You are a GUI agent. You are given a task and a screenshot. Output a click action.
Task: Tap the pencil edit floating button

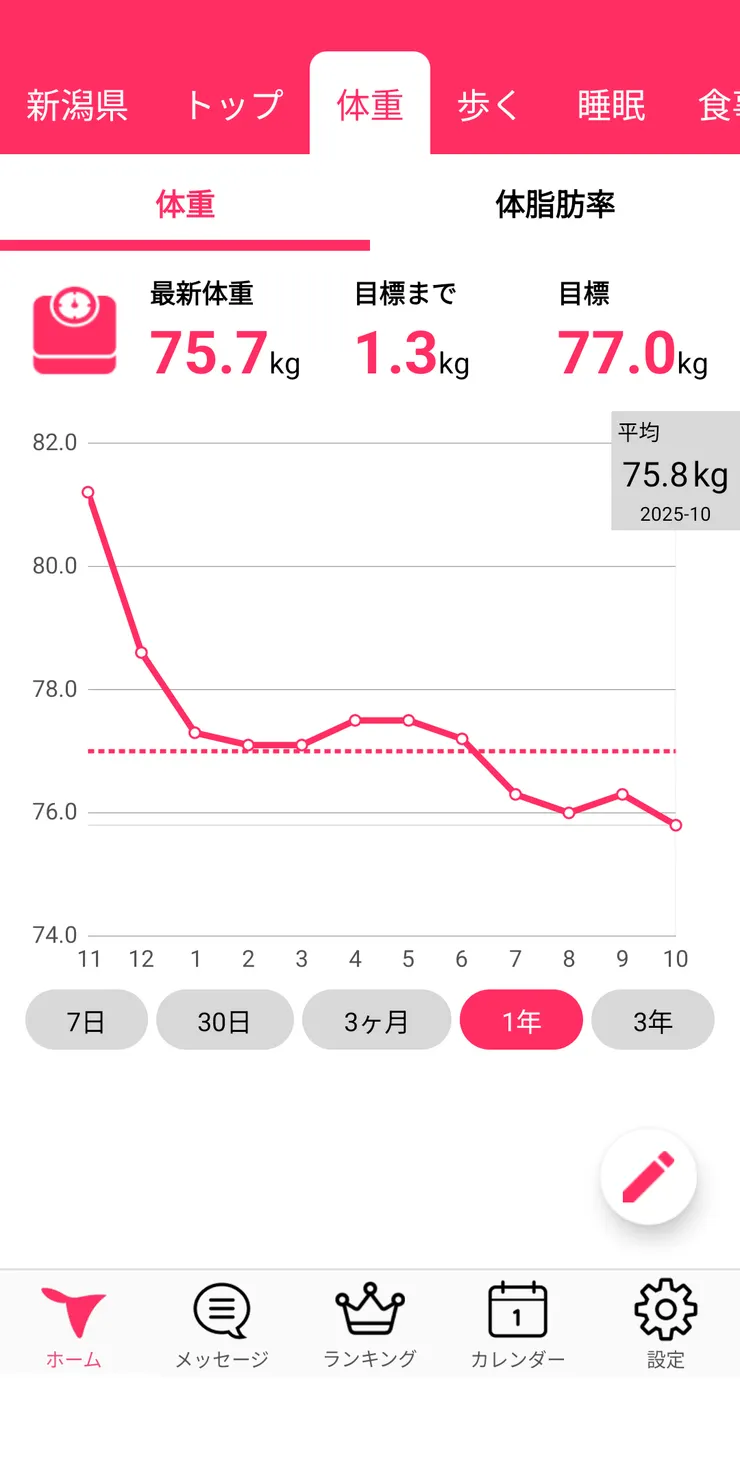click(x=648, y=1177)
